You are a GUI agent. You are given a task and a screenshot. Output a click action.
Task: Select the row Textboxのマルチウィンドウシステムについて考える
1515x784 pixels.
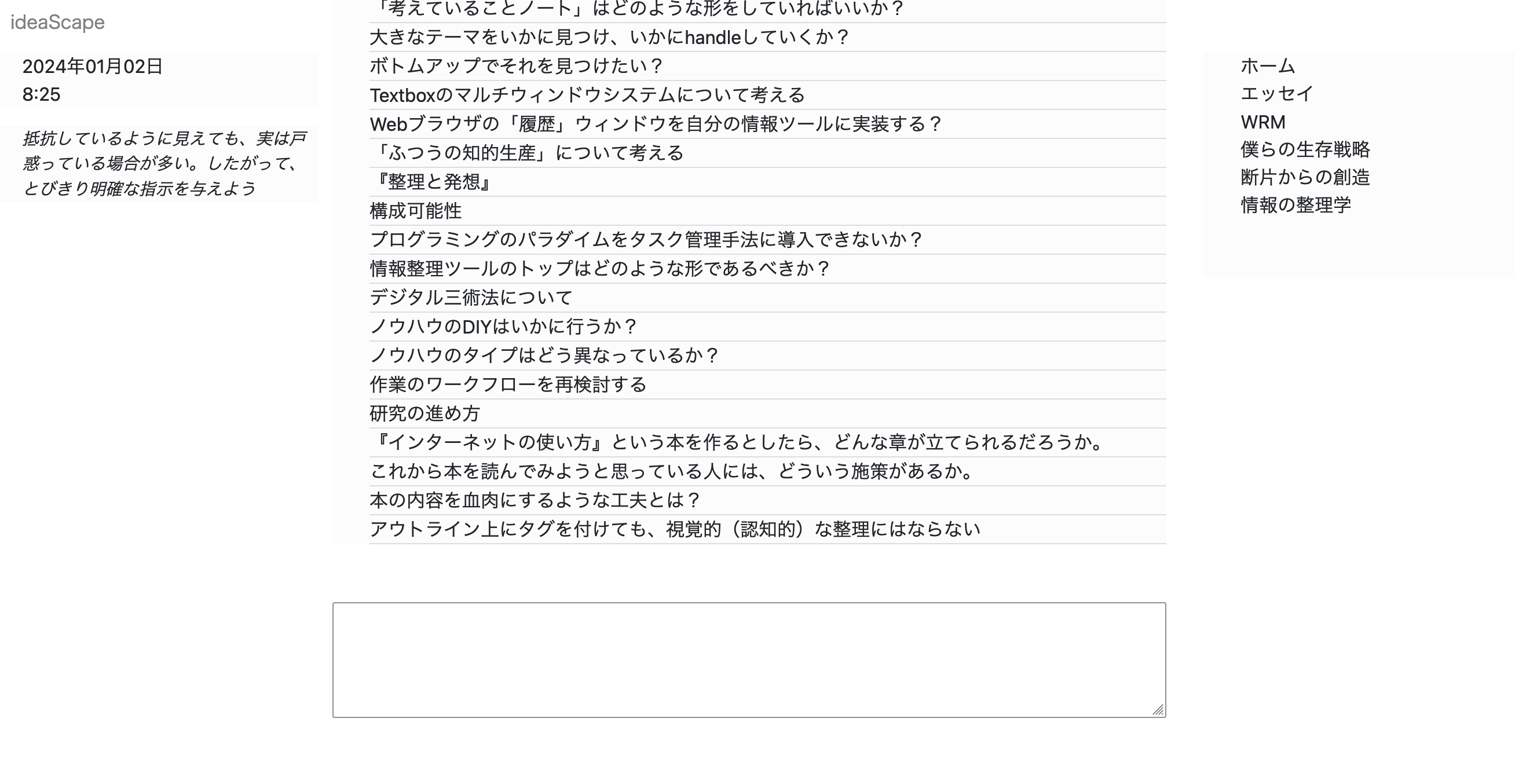[587, 95]
